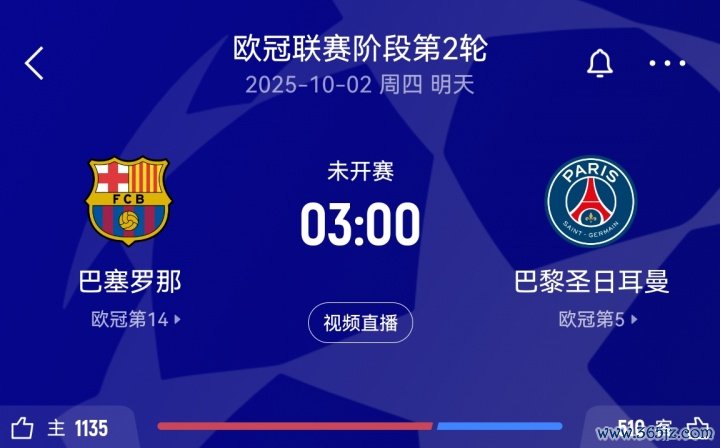Open the three-dot more options menu

pos(667,63)
